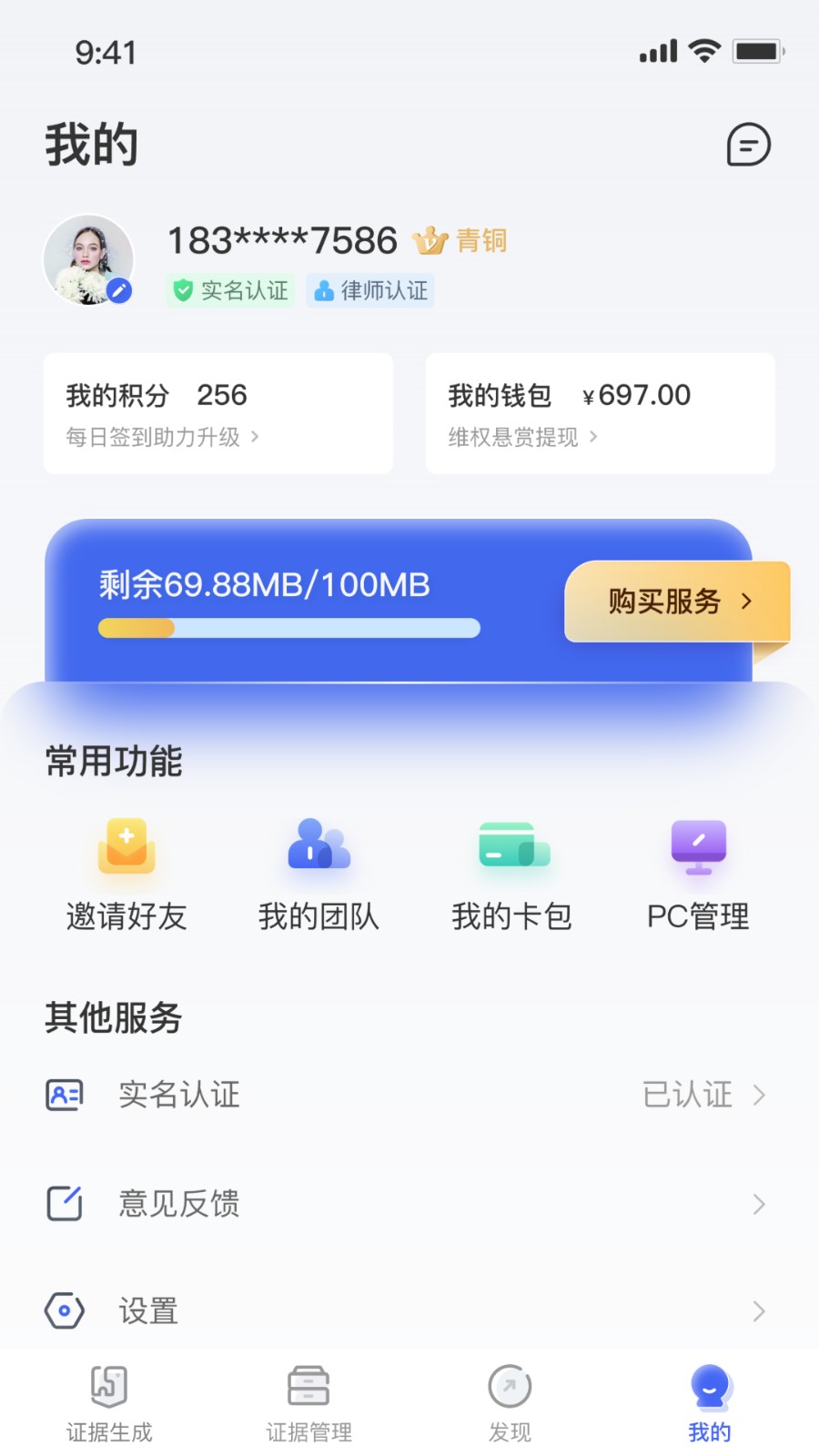Click the 意见反馈 feedback icon
The width and height of the screenshot is (819, 1456).
[x=63, y=1203]
